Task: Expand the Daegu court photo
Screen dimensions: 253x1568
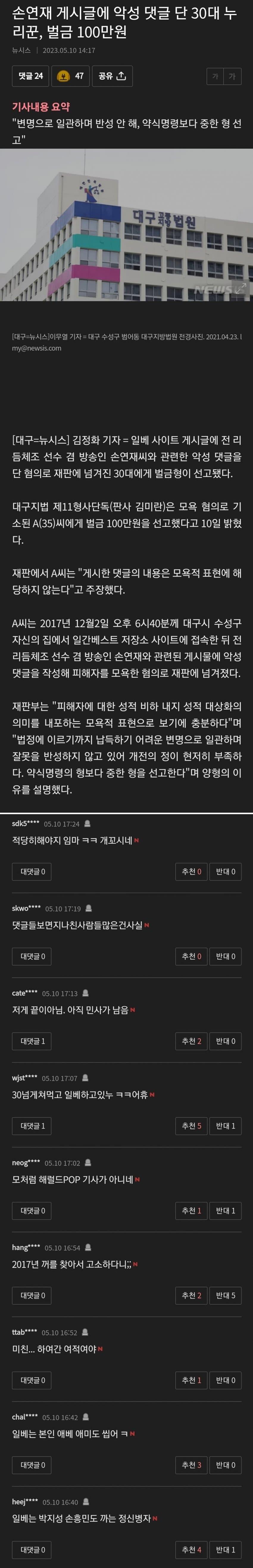Action: (x=240, y=288)
